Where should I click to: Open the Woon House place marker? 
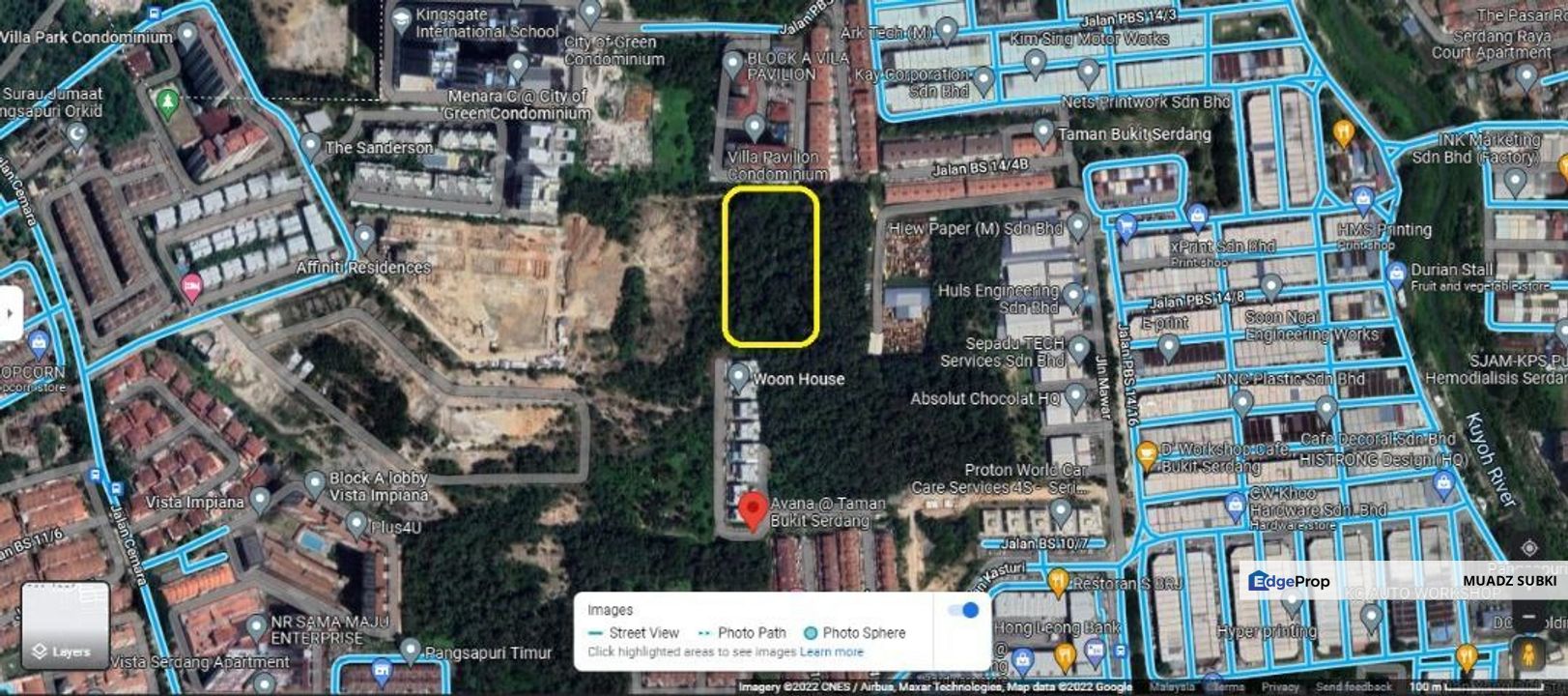click(738, 375)
